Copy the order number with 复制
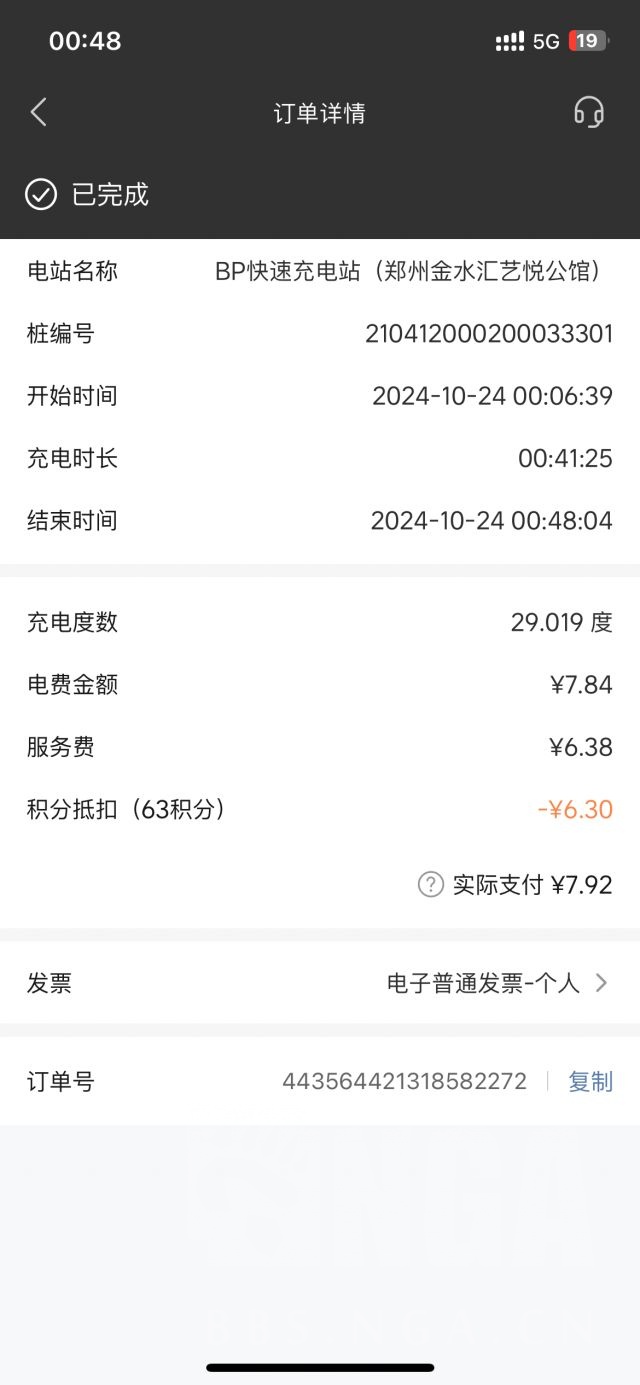 (x=590, y=1081)
